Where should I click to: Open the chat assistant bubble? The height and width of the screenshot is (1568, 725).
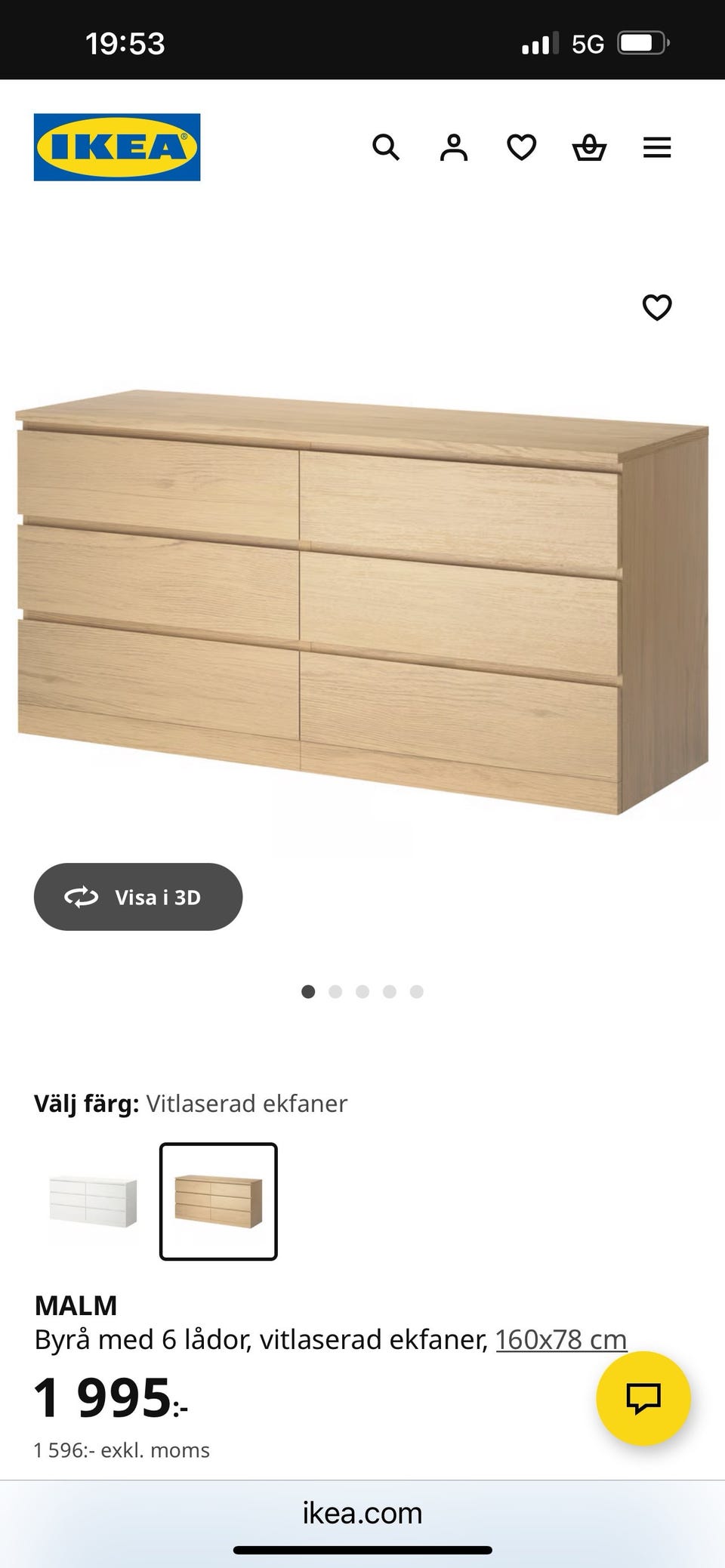click(x=643, y=1398)
